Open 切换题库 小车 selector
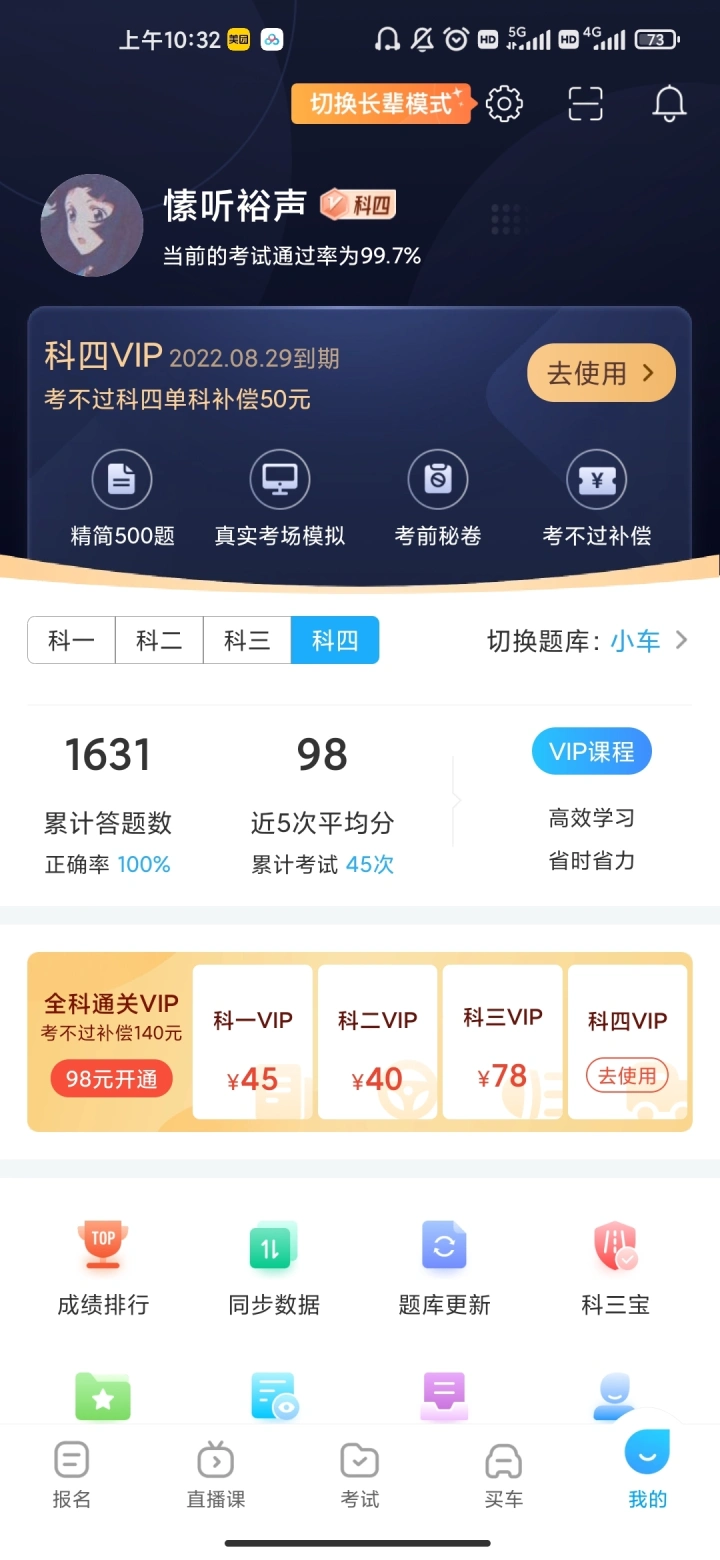 (x=588, y=640)
